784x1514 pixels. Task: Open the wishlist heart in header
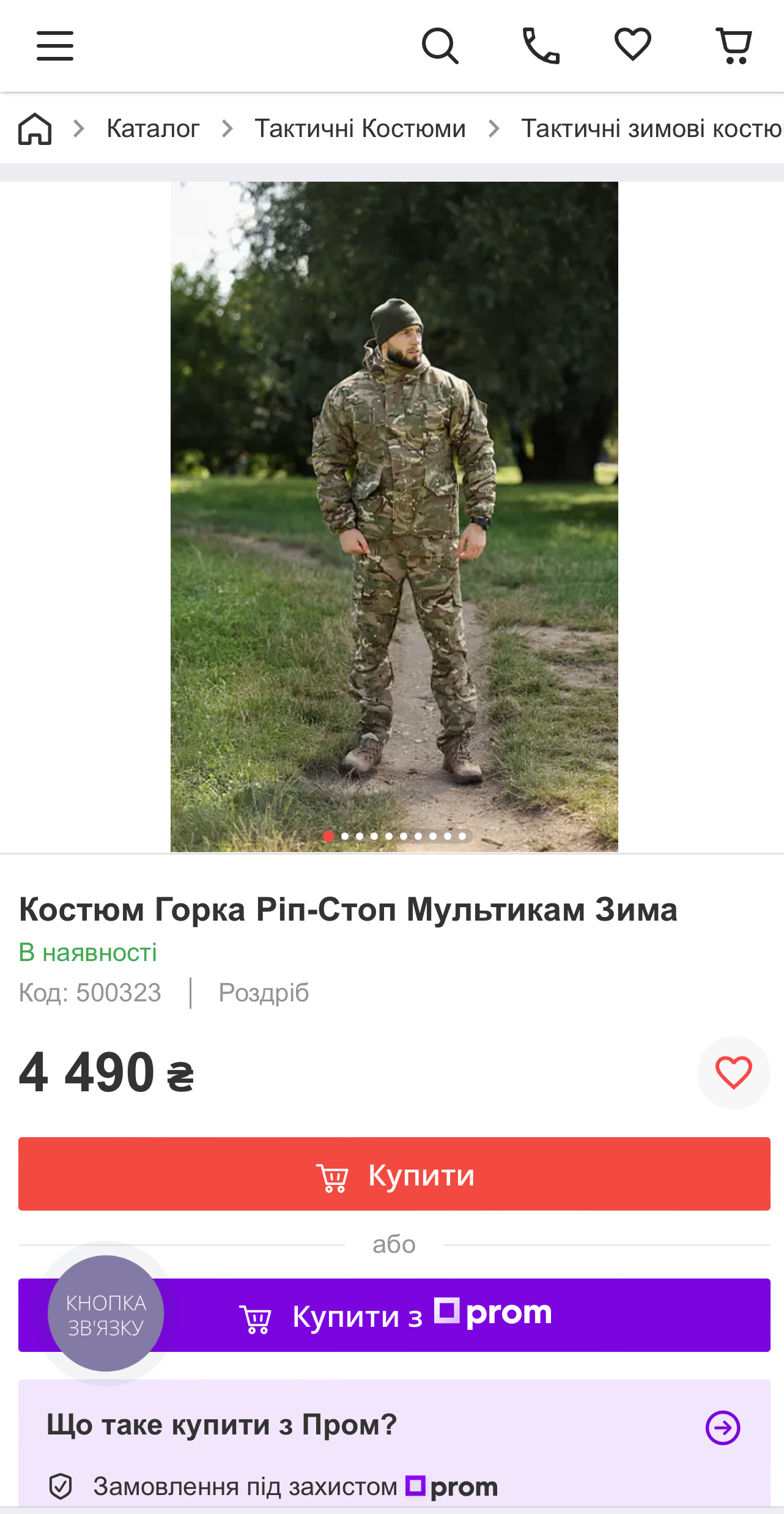click(x=632, y=45)
